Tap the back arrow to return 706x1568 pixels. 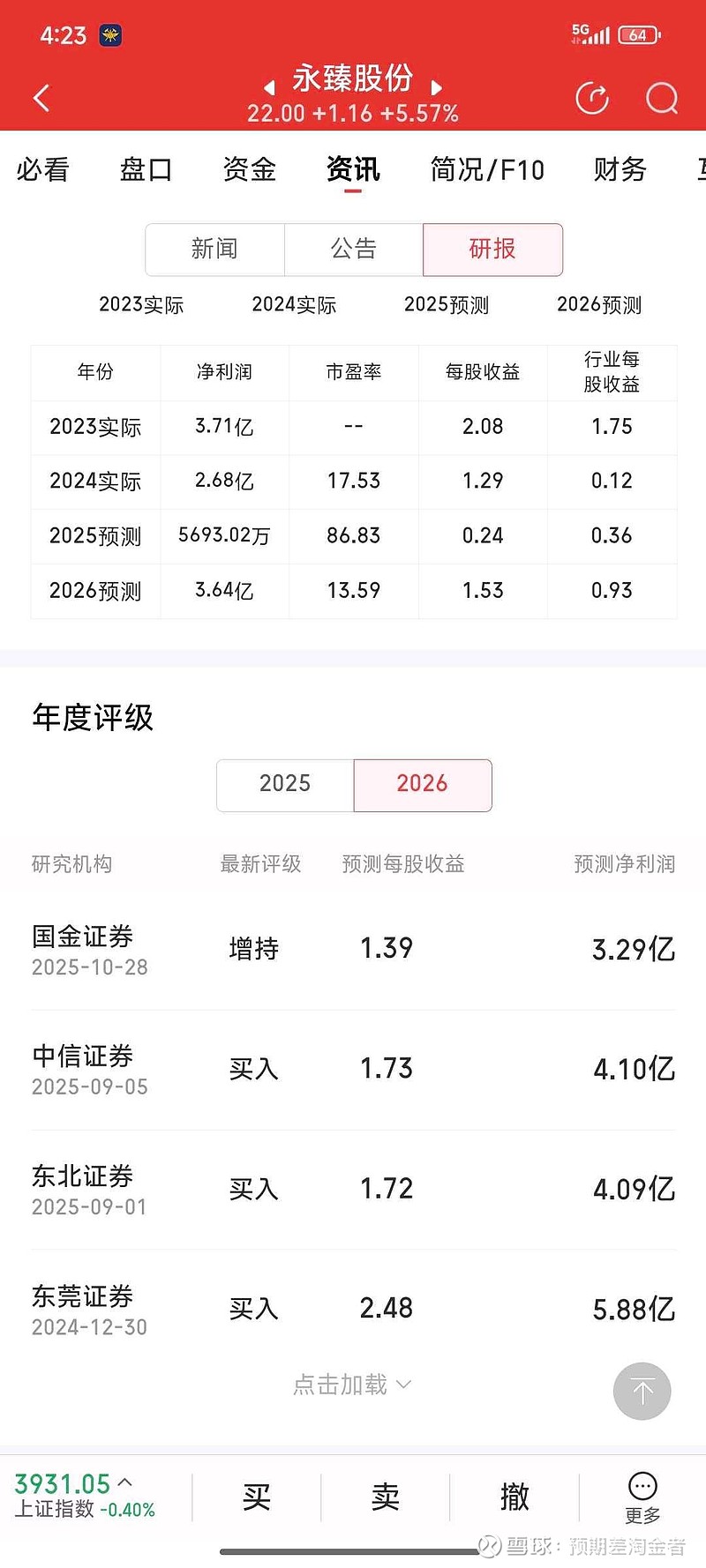click(41, 97)
